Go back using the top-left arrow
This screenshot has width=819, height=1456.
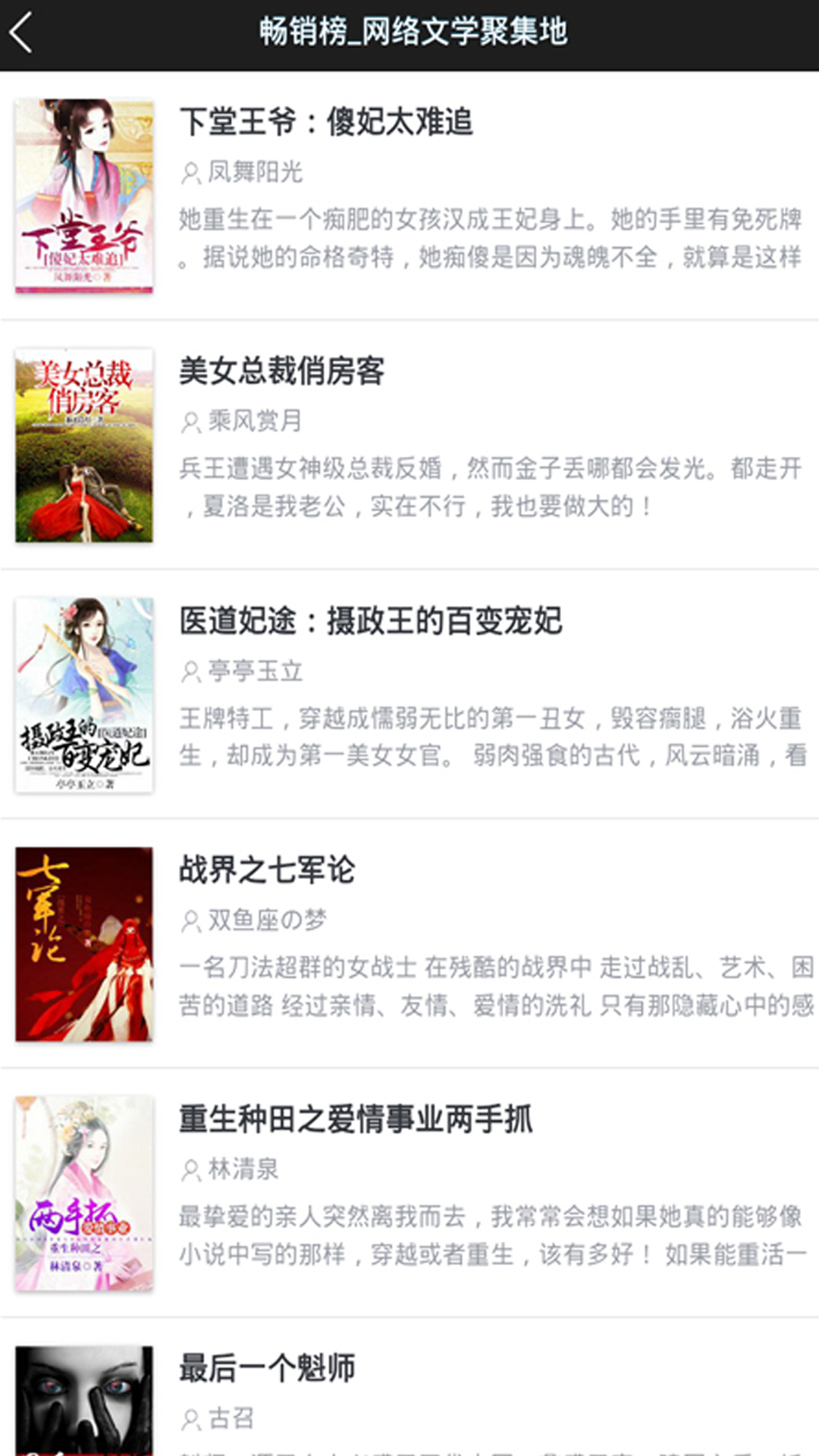pyautogui.click(x=21, y=33)
